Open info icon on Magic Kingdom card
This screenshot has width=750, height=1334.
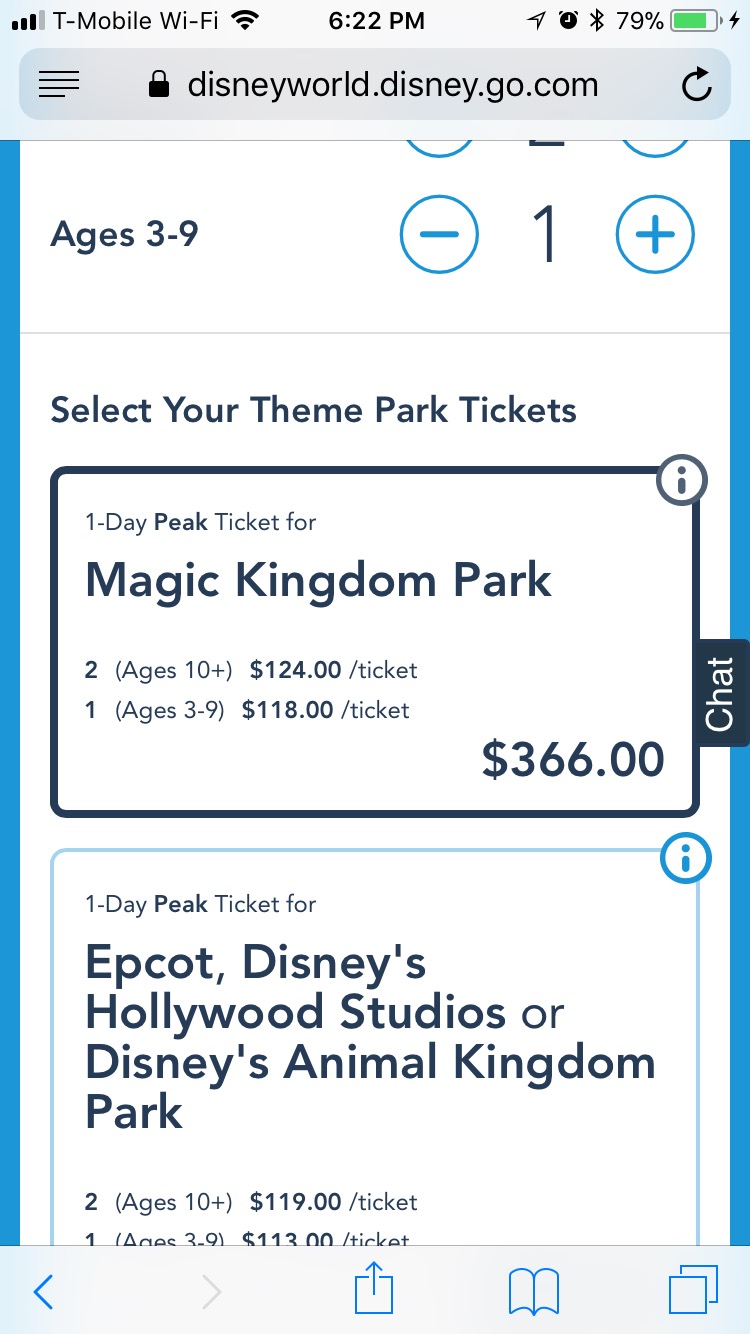pyautogui.click(x=682, y=483)
